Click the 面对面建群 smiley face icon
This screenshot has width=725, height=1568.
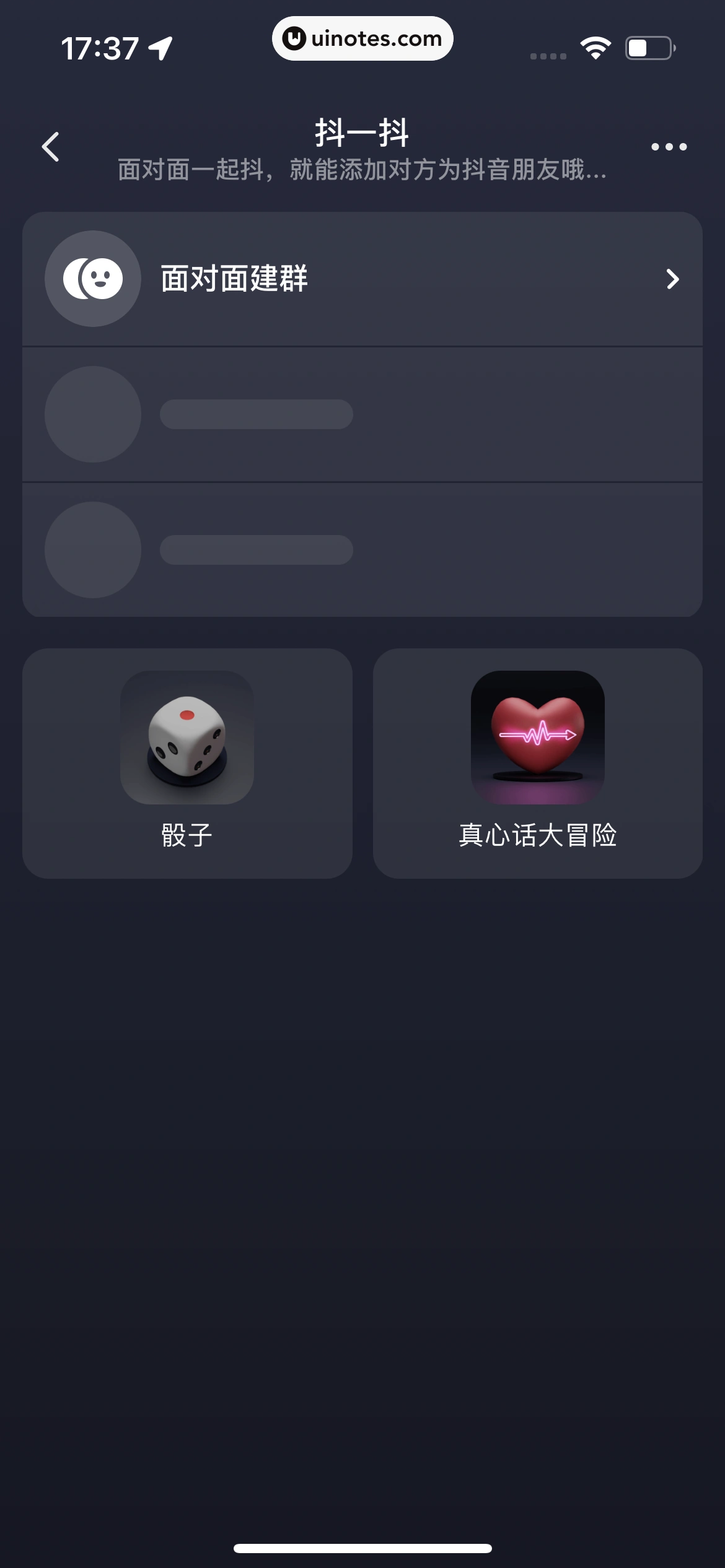92,278
